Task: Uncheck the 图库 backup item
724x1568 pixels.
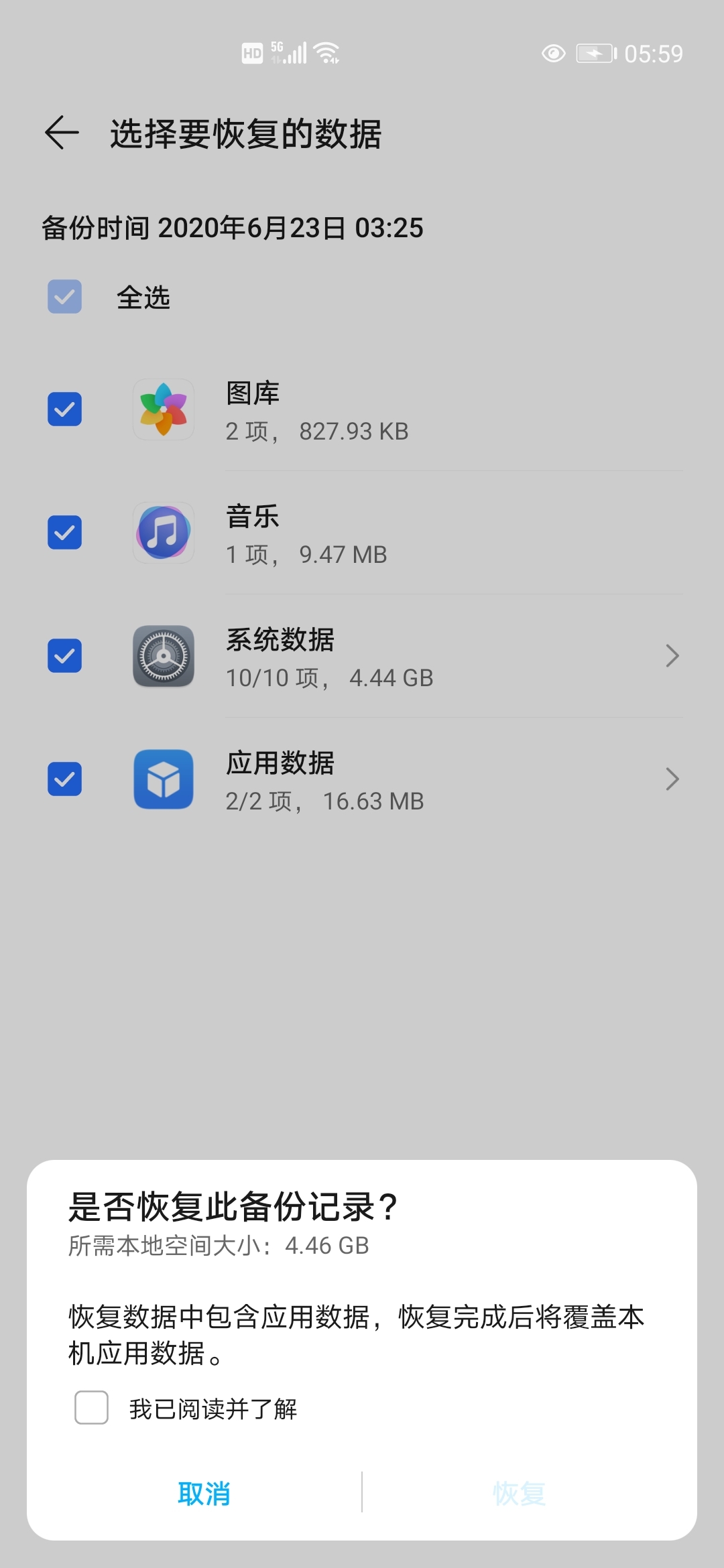Action: tap(64, 409)
